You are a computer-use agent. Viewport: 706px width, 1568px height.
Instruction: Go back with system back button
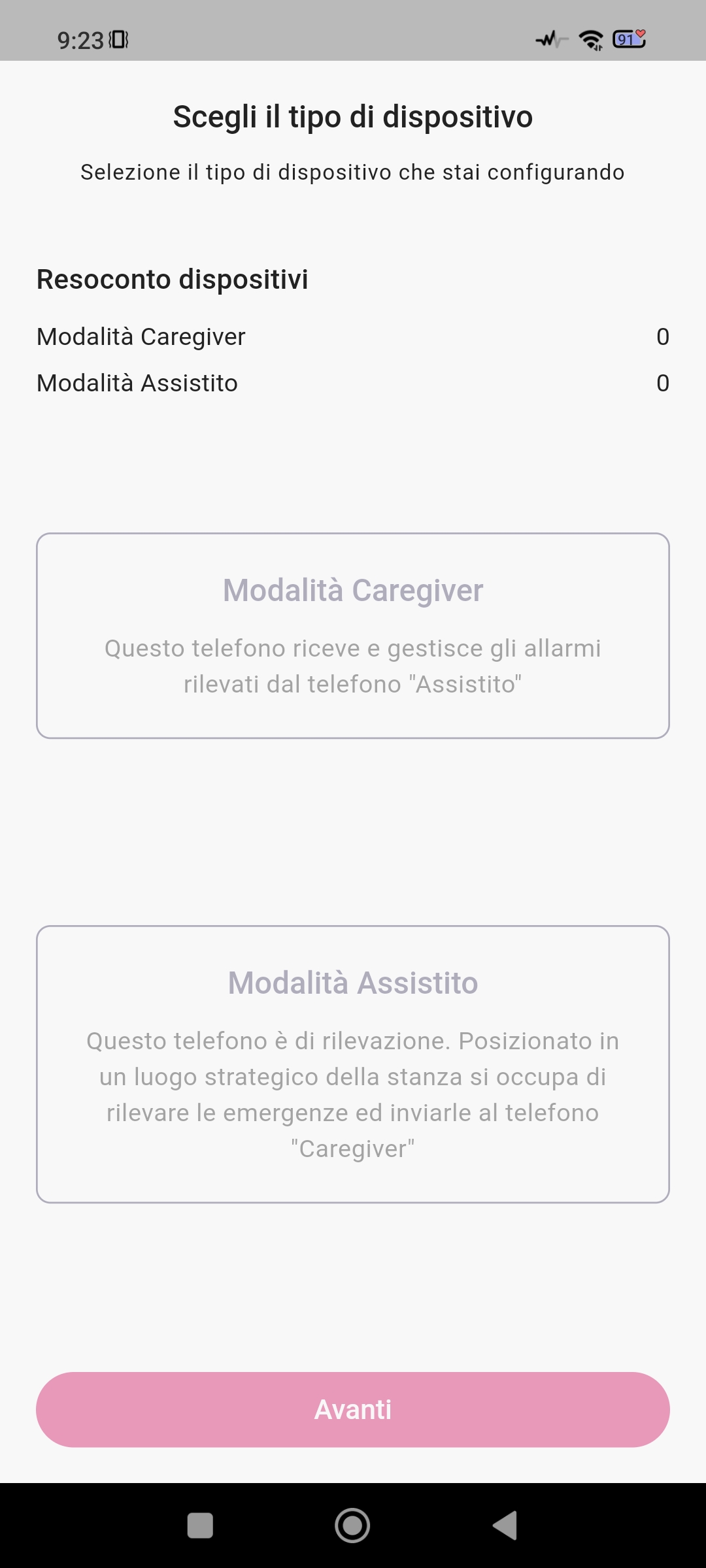(x=505, y=1526)
